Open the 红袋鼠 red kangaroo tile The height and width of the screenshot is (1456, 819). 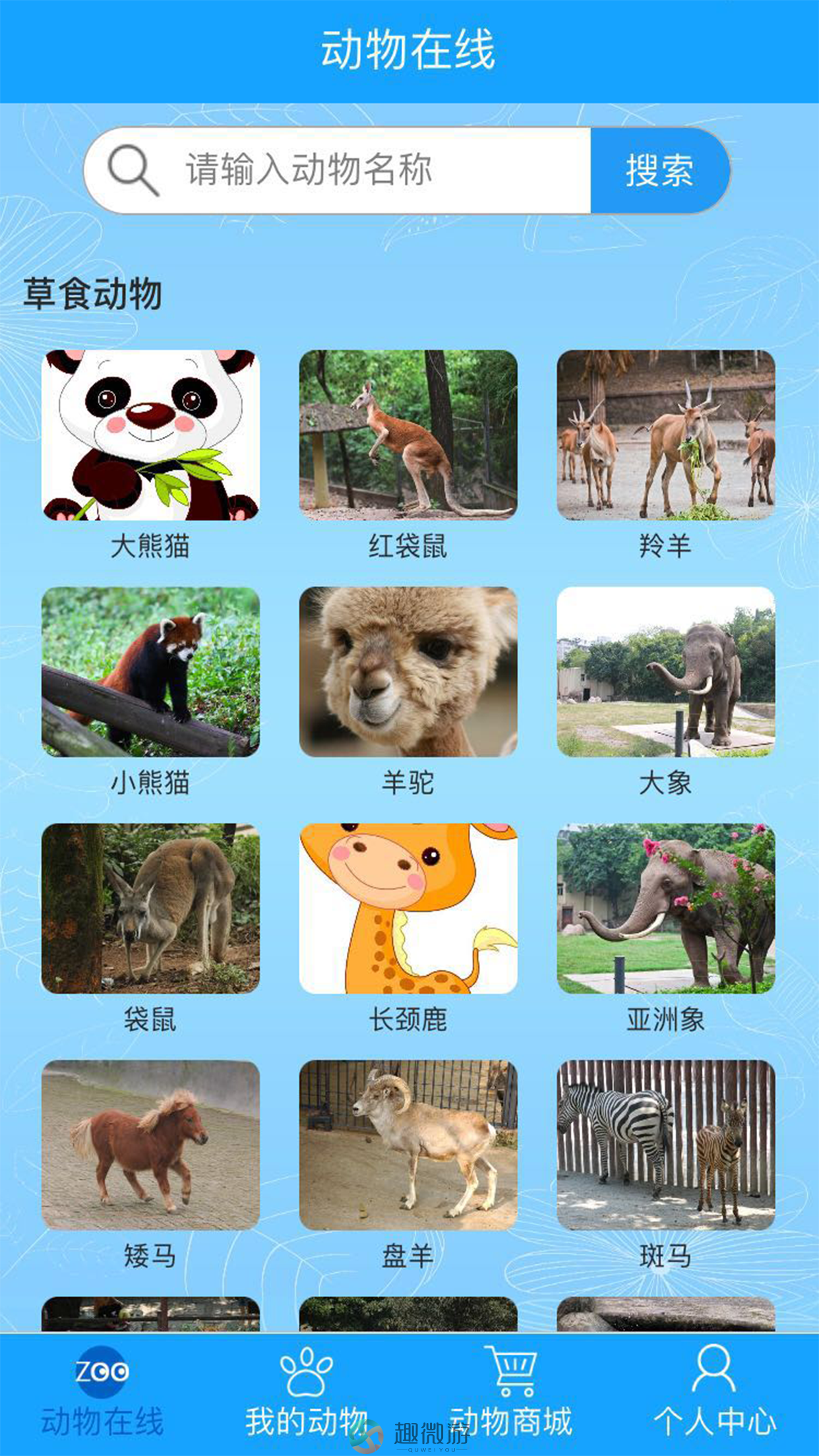pyautogui.click(x=408, y=435)
